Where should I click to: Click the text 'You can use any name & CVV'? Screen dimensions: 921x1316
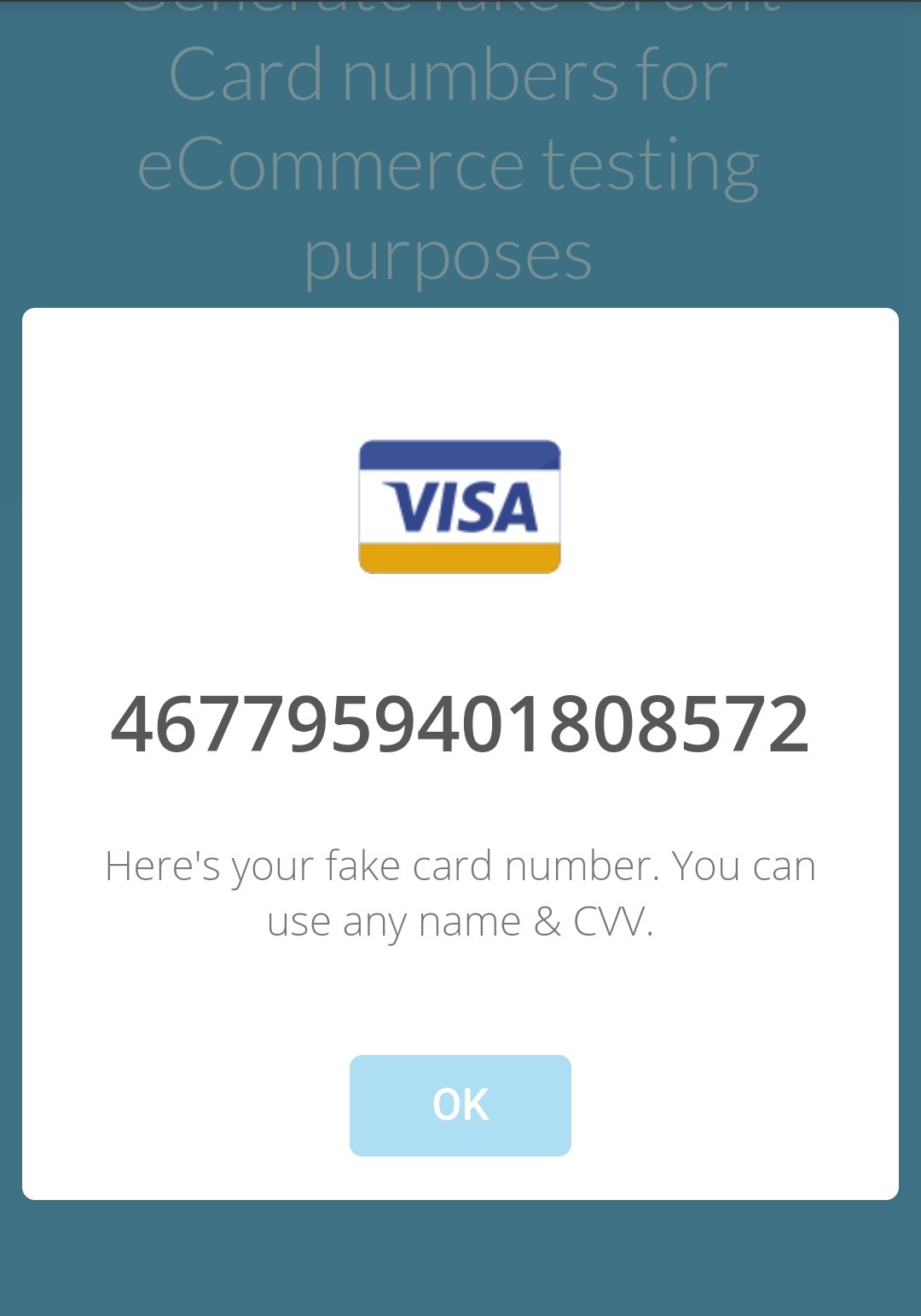(460, 919)
